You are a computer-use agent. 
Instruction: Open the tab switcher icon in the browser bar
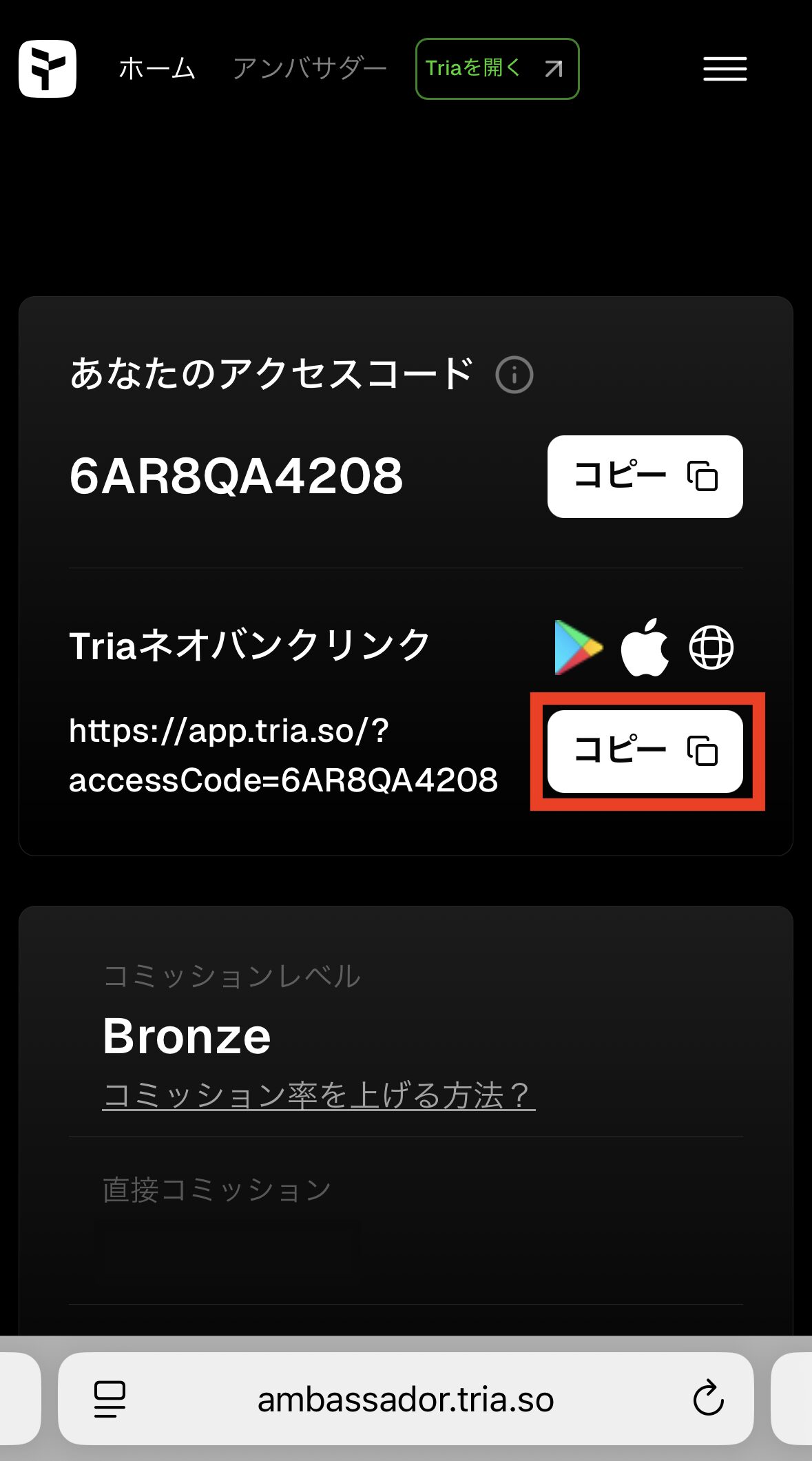pos(108,1400)
